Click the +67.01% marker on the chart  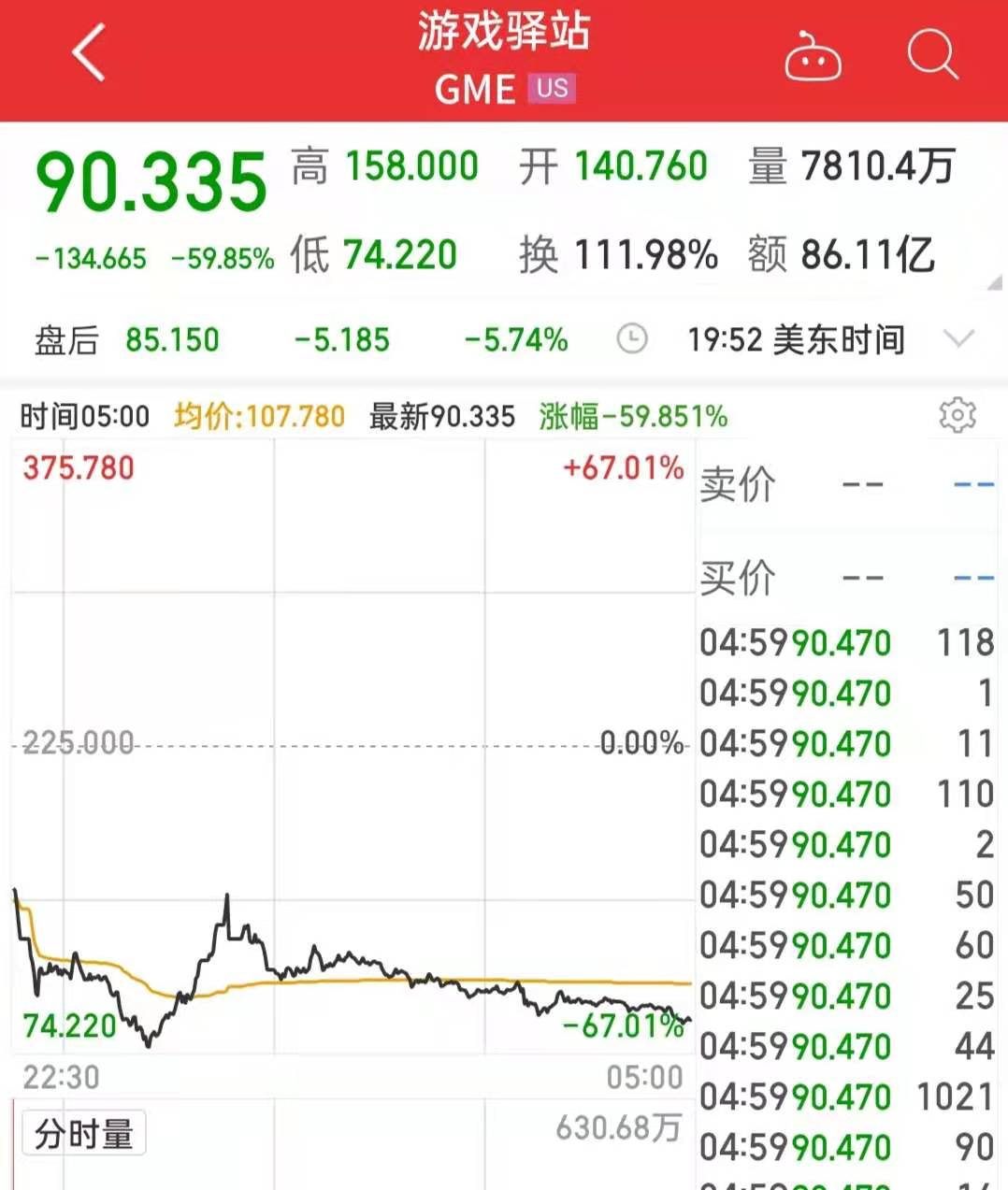[623, 468]
